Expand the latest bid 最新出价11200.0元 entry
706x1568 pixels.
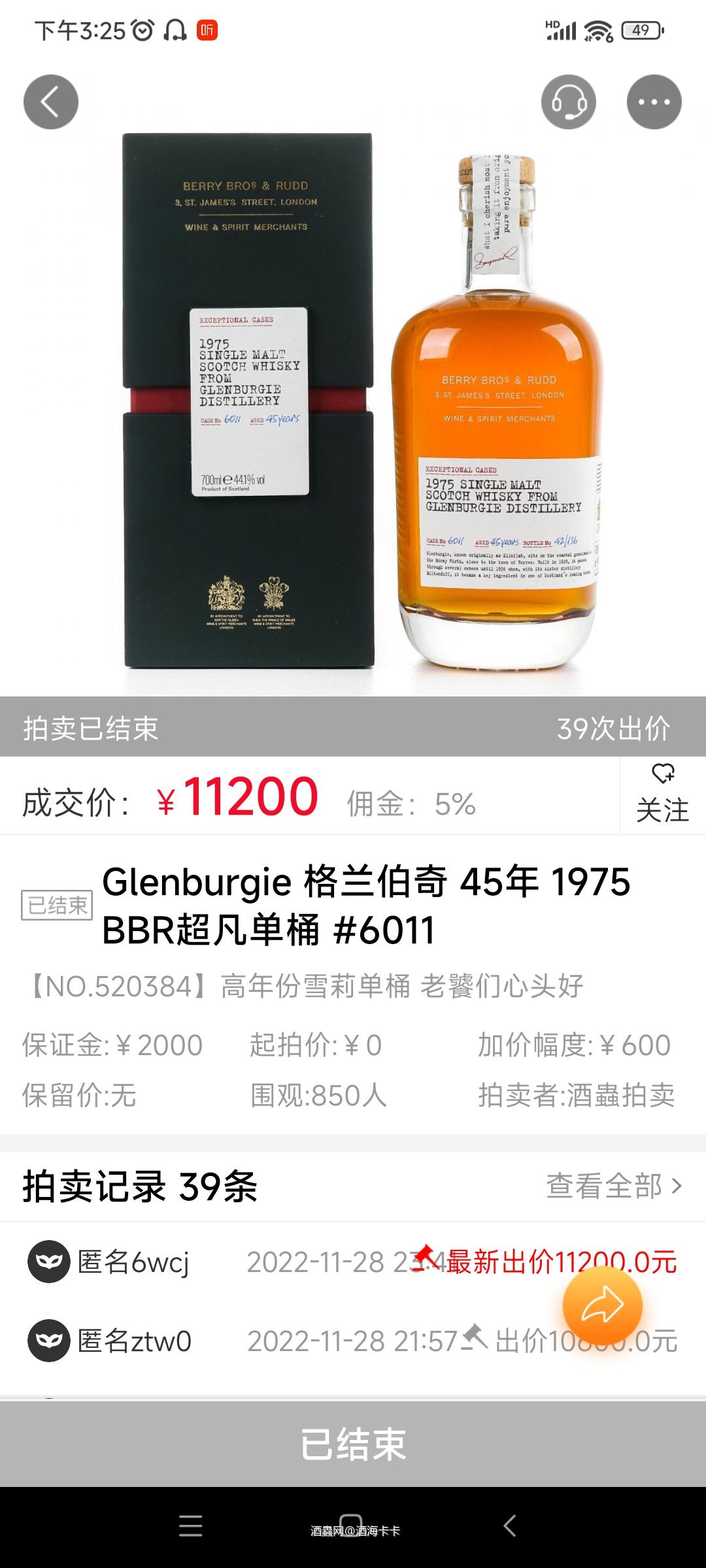563,1261
